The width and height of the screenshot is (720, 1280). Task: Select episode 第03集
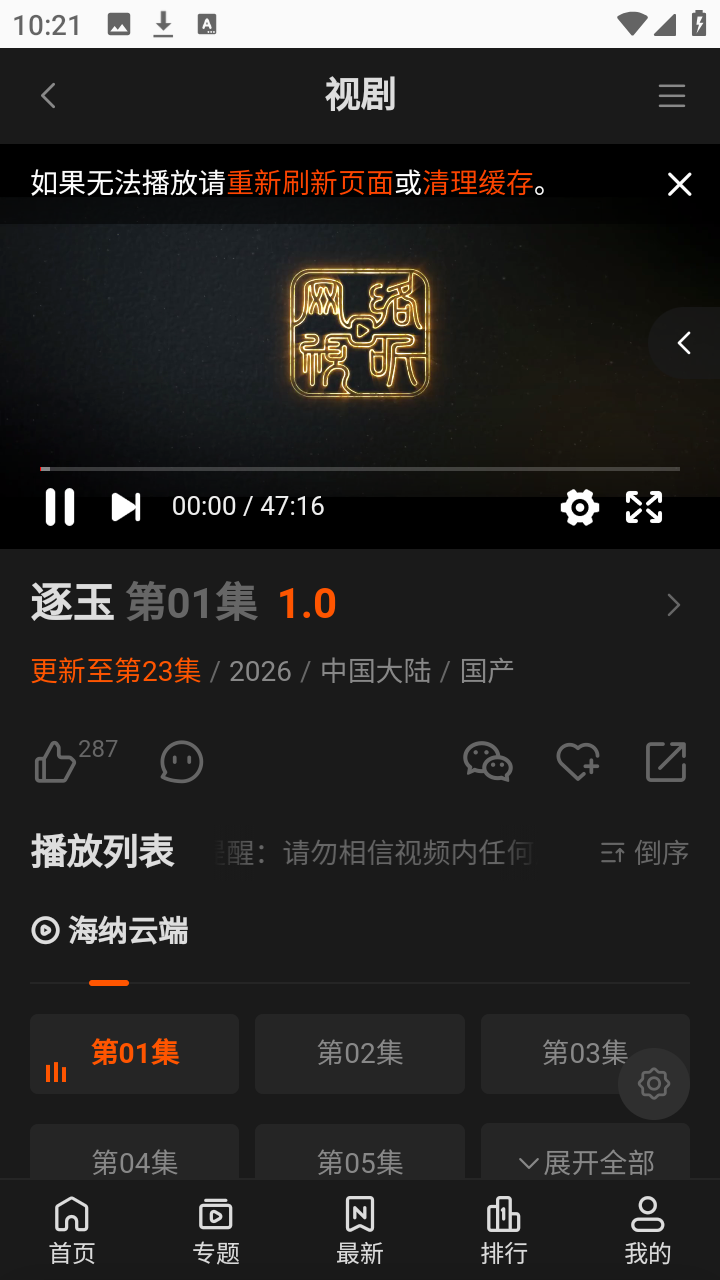tap(585, 1053)
